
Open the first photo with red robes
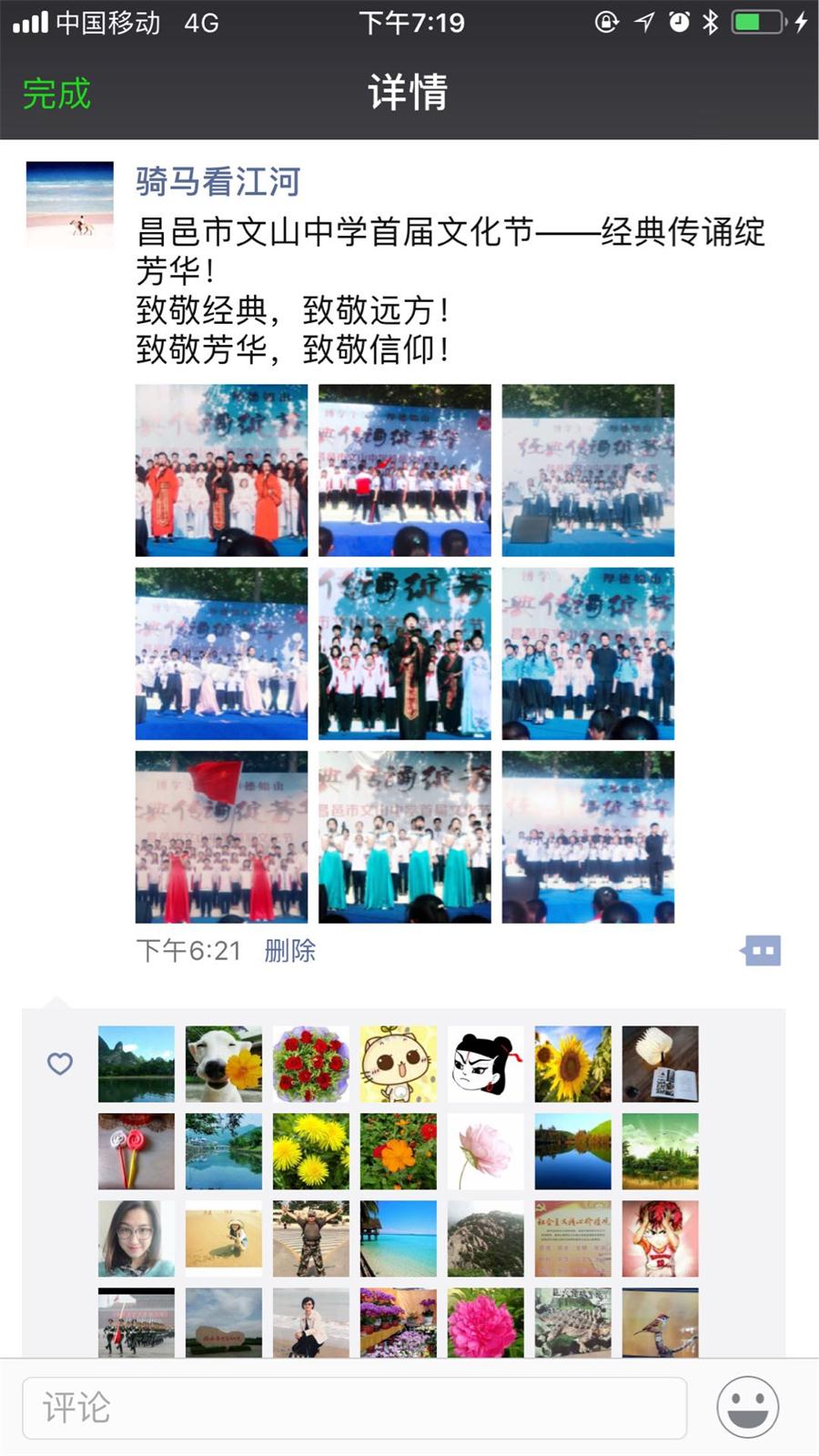[x=221, y=470]
